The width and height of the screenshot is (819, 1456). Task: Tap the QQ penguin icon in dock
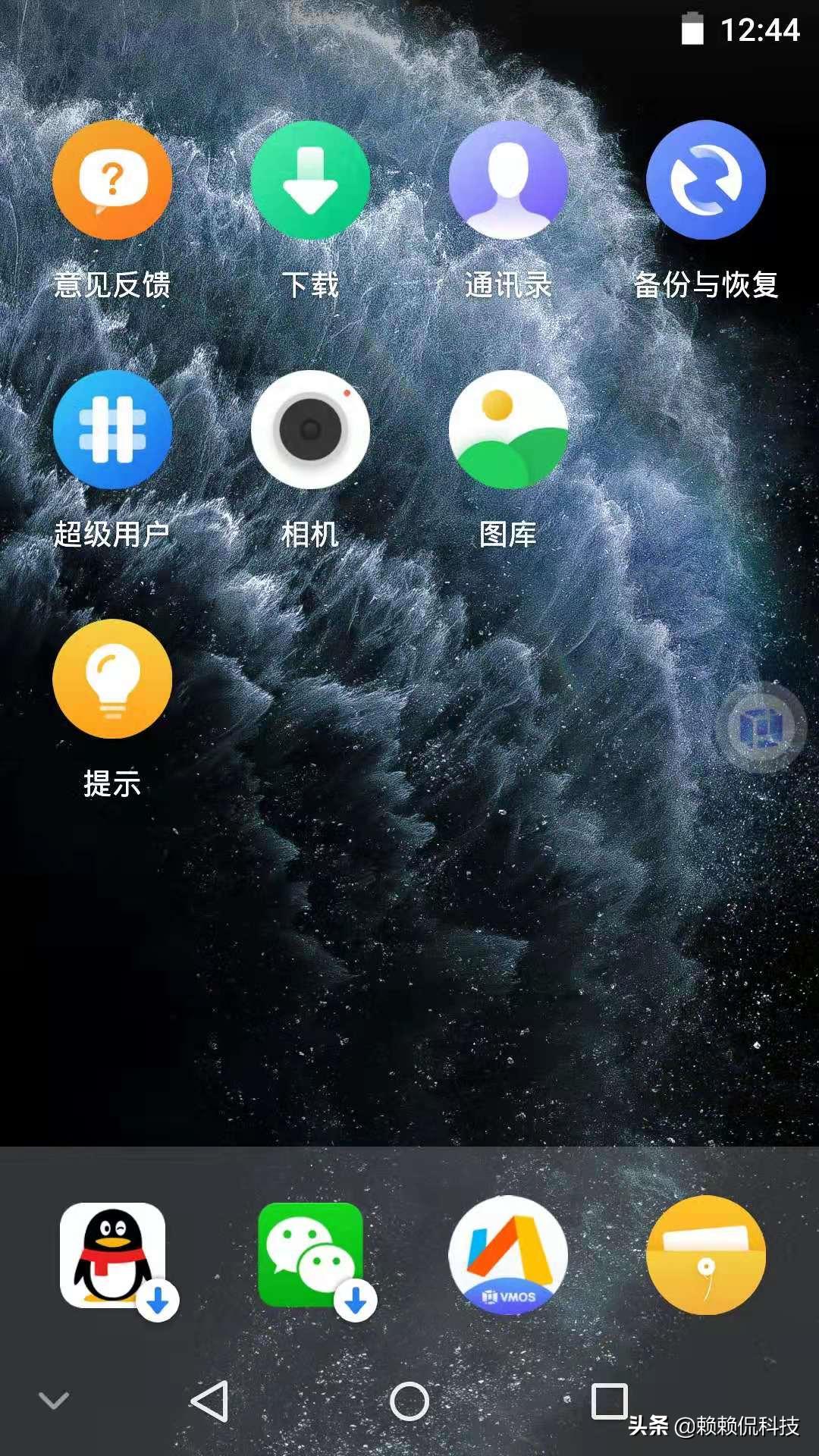(x=112, y=1255)
